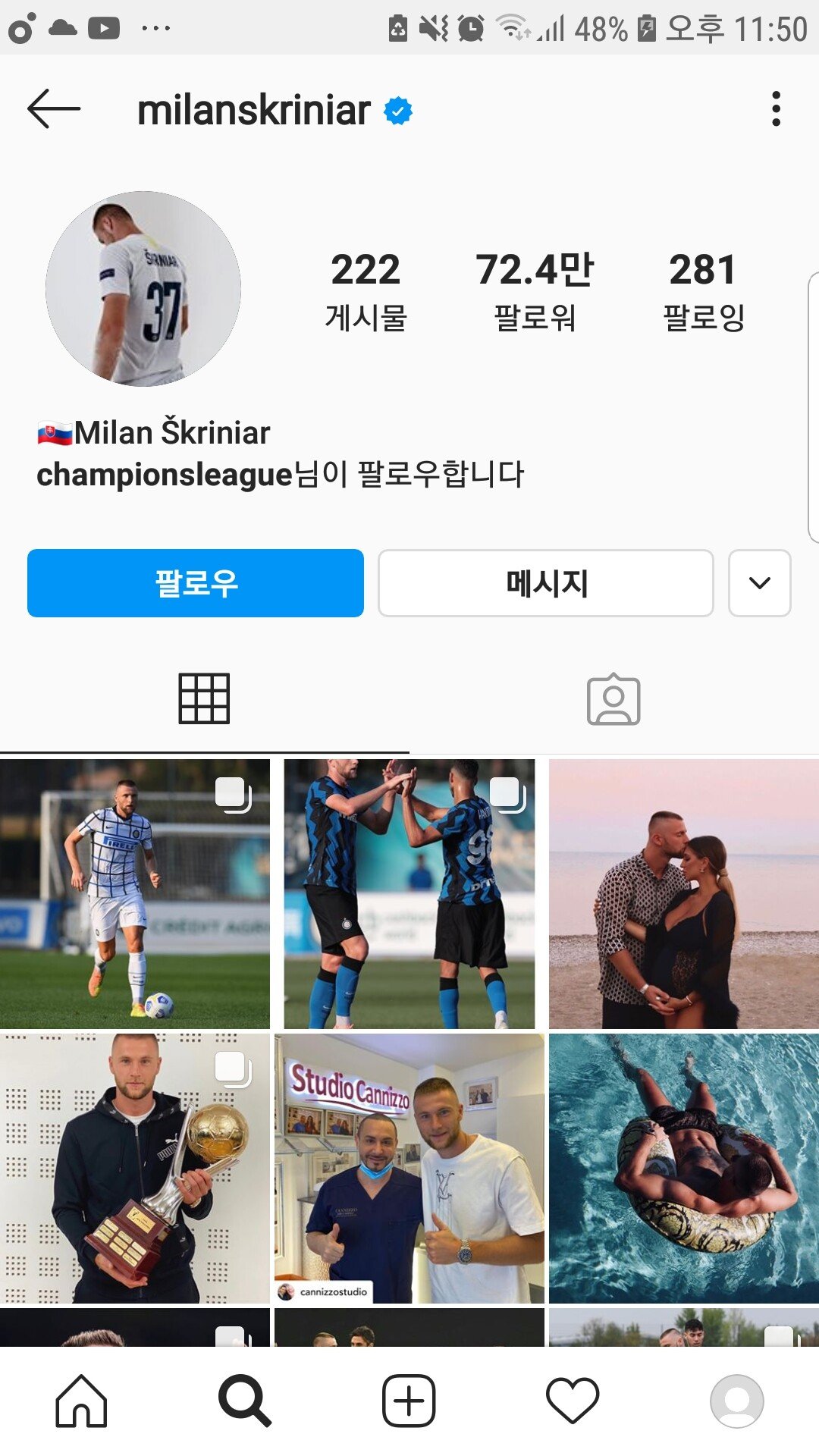Tap the blue 팔로우 follow button
819x1456 pixels.
196,583
